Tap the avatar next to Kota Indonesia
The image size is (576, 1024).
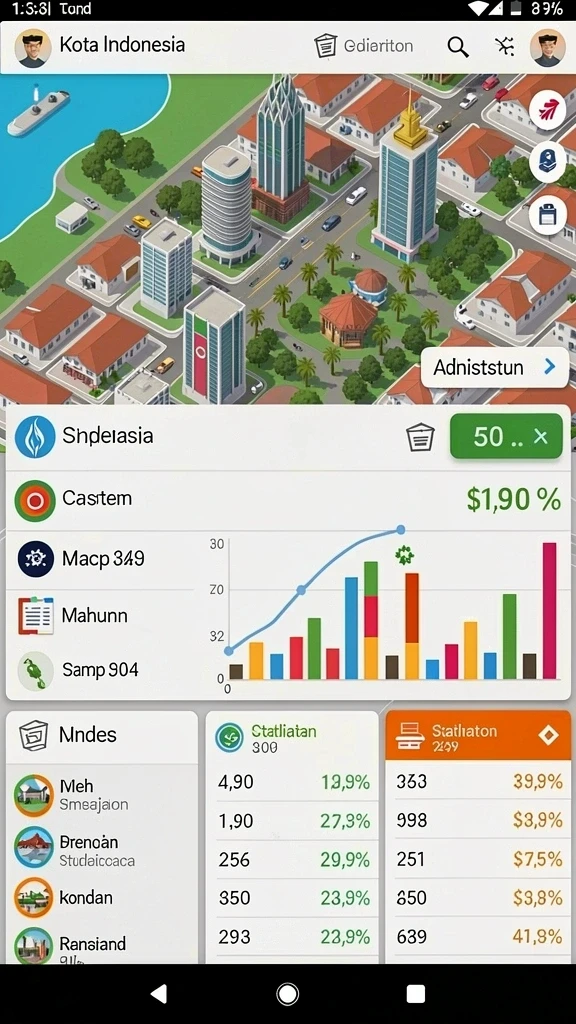click(x=33, y=48)
